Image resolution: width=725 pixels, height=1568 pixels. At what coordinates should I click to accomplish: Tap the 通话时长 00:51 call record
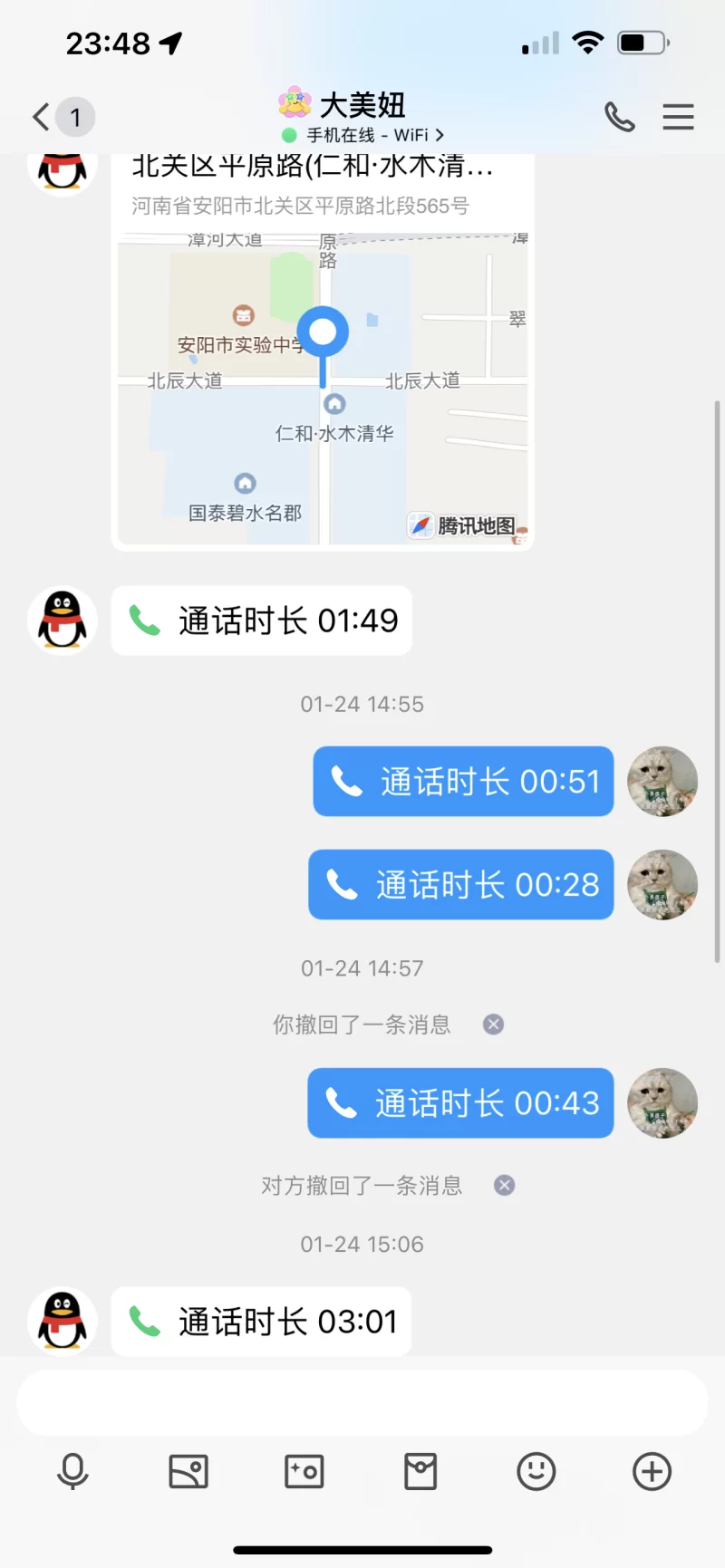coord(463,781)
